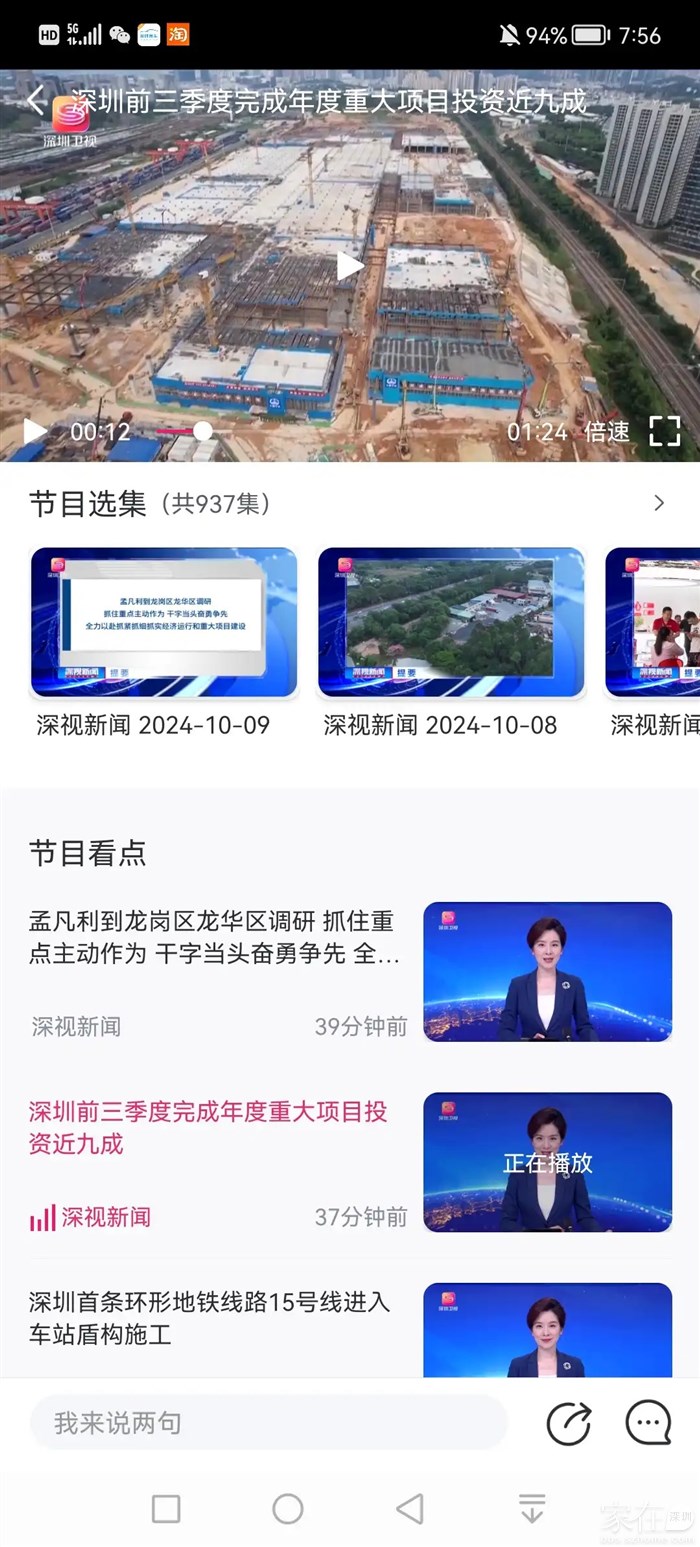Enter fullscreen video mode

[x=664, y=431]
